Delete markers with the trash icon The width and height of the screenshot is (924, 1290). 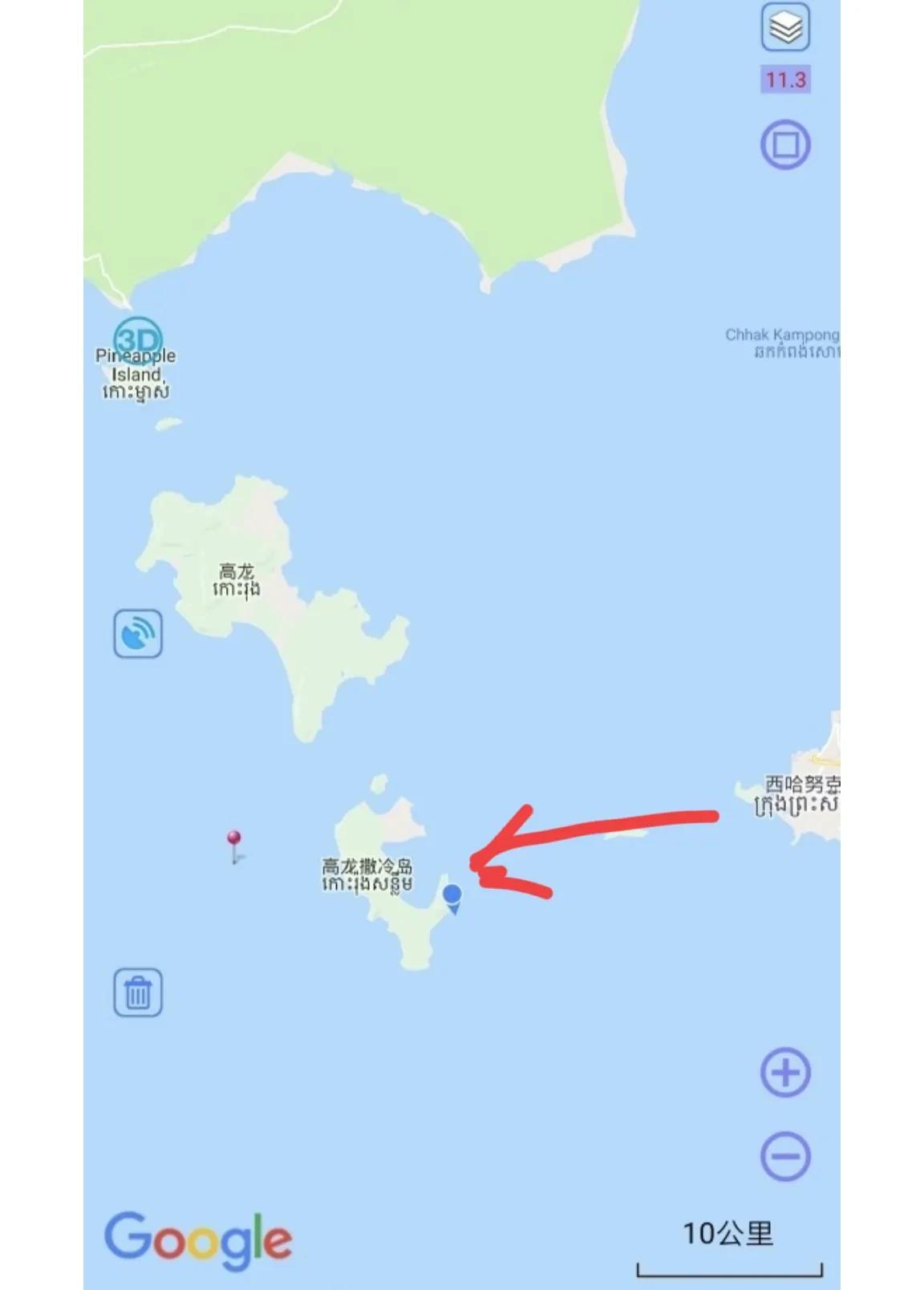pyautogui.click(x=137, y=992)
